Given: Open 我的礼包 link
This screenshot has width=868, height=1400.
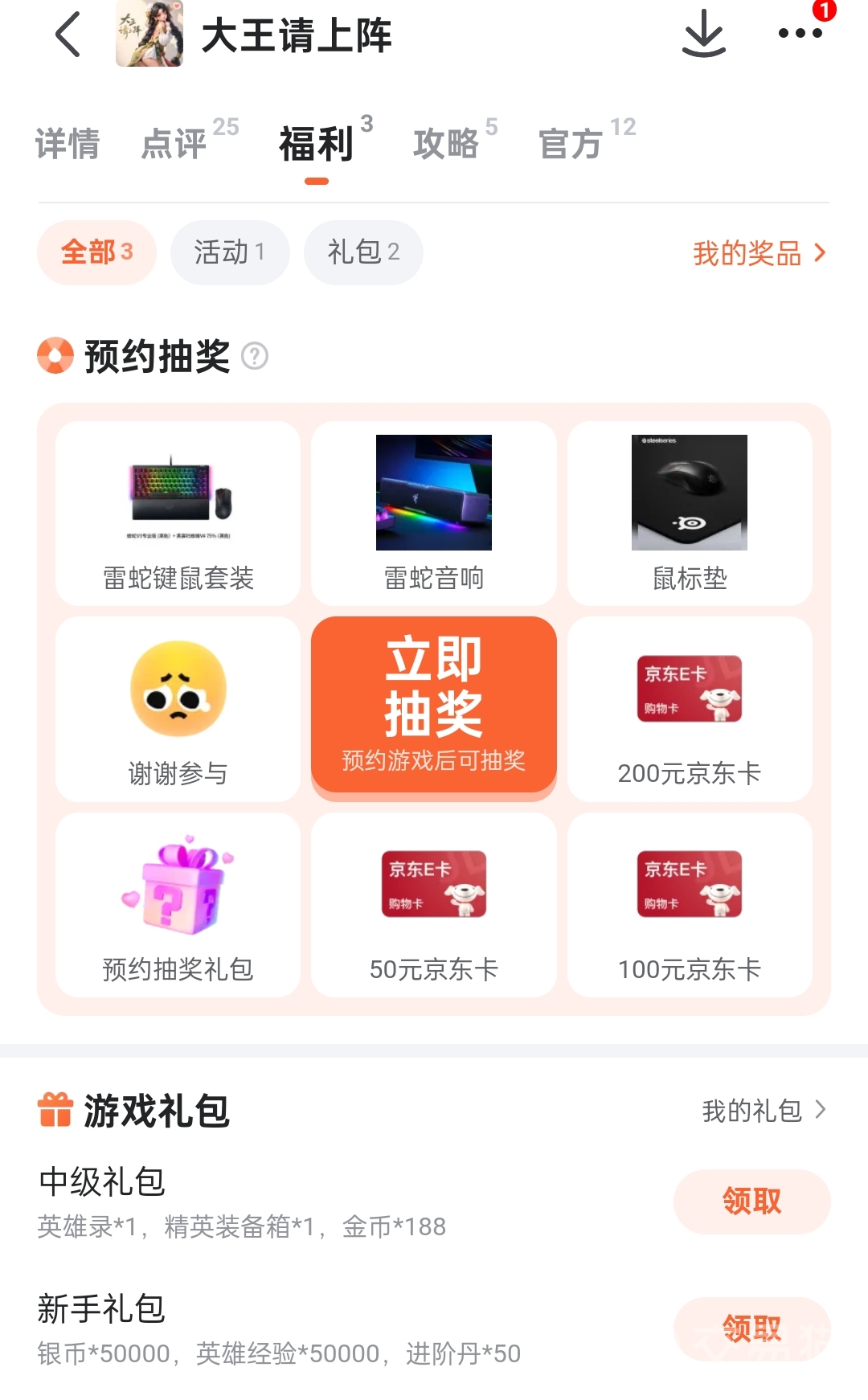Looking at the screenshot, I should click(x=764, y=1111).
